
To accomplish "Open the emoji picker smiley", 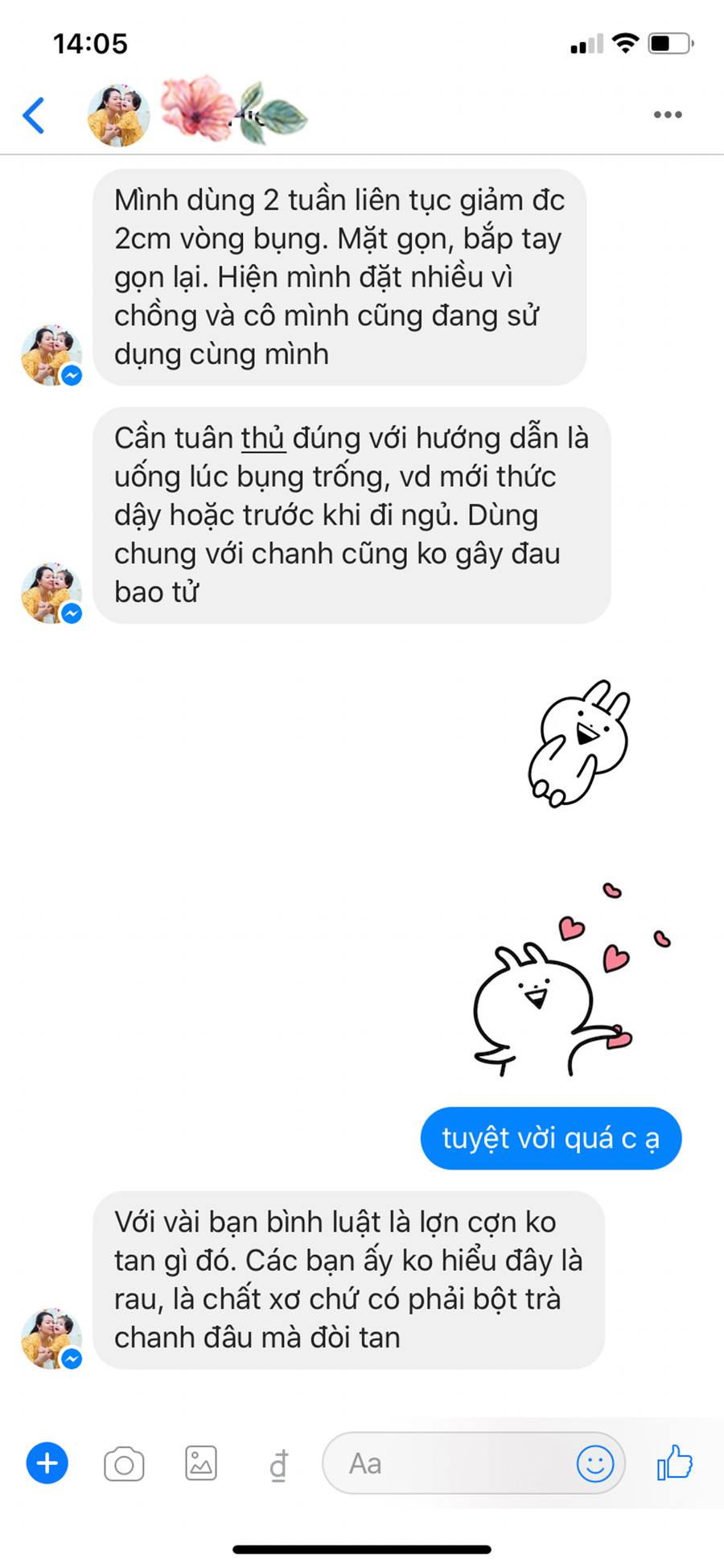I will point(595,1463).
